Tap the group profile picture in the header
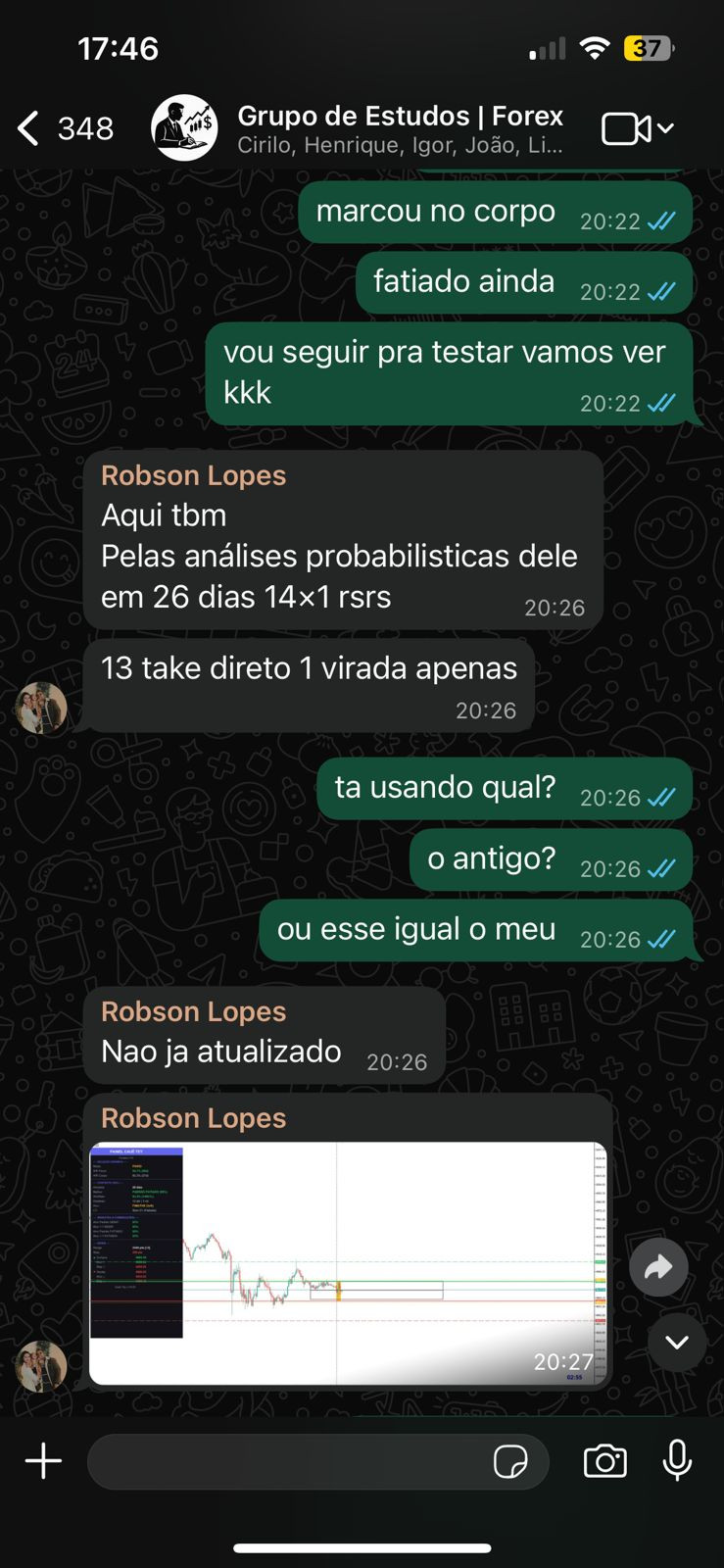Image resolution: width=724 pixels, height=1568 pixels. (x=185, y=127)
